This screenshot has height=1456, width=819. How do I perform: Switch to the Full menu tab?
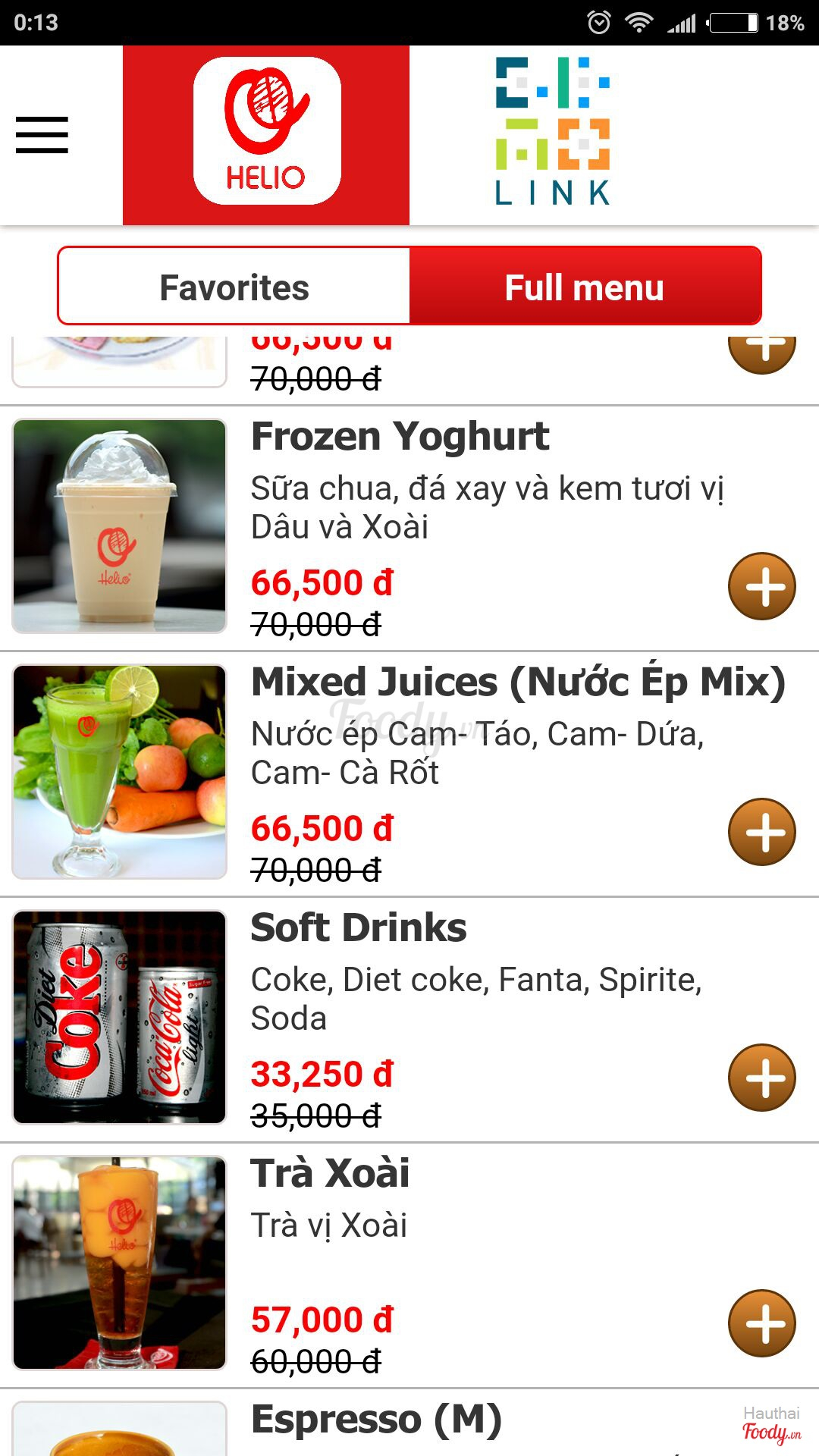coord(585,287)
